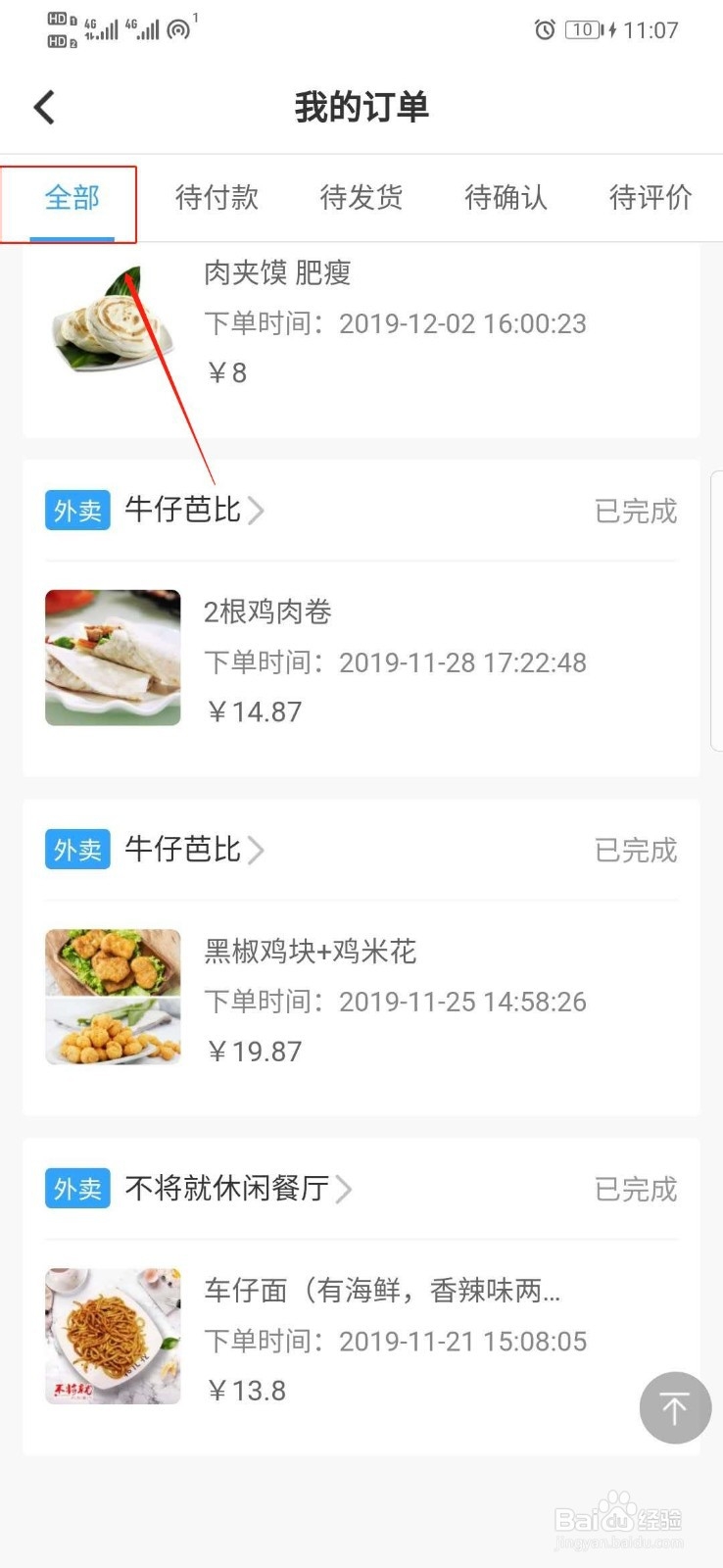Select the 待发货 tab
This screenshot has height=1568, width=723.
(x=361, y=199)
